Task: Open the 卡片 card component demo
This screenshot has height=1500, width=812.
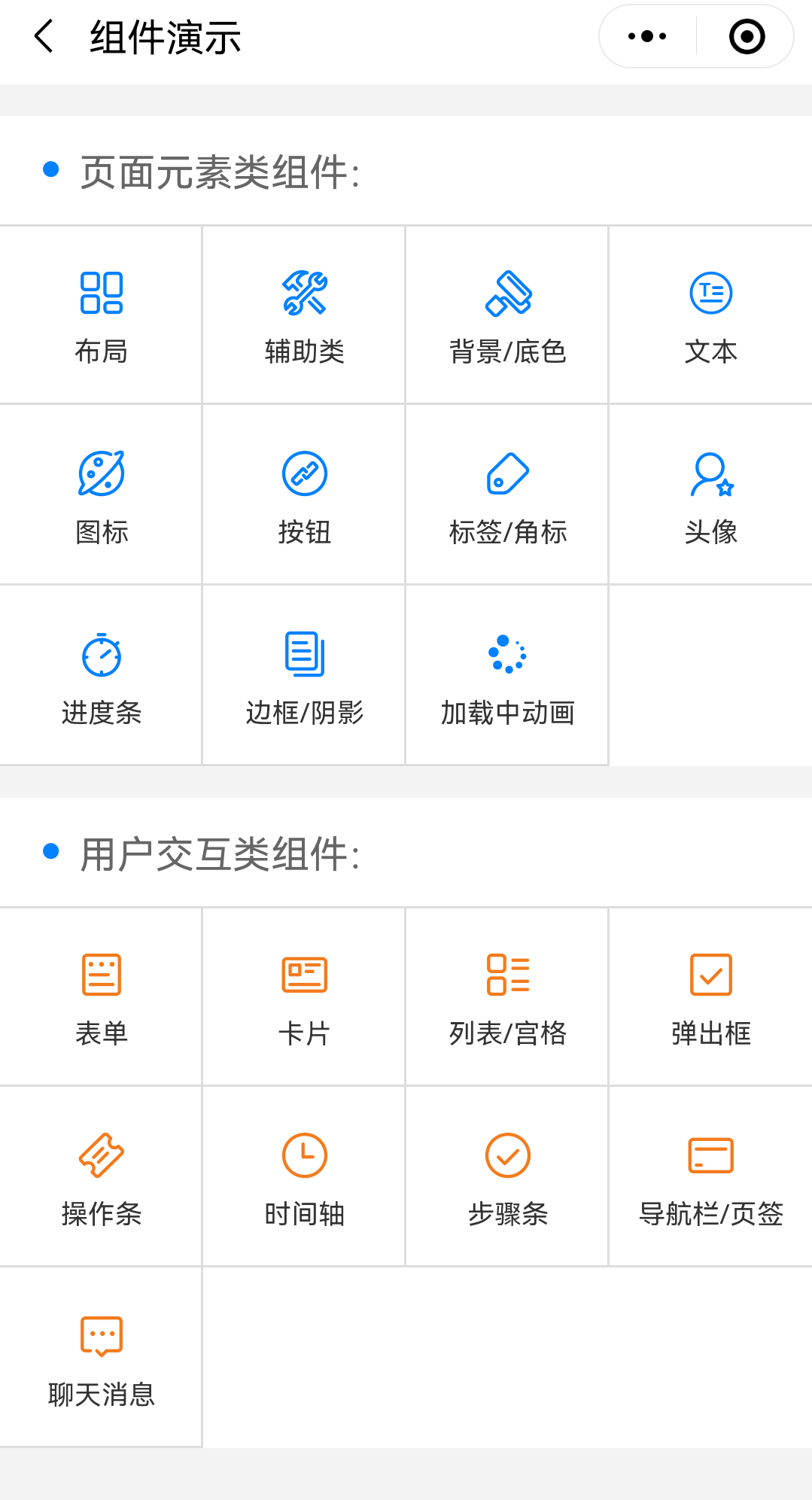Action: tap(303, 996)
